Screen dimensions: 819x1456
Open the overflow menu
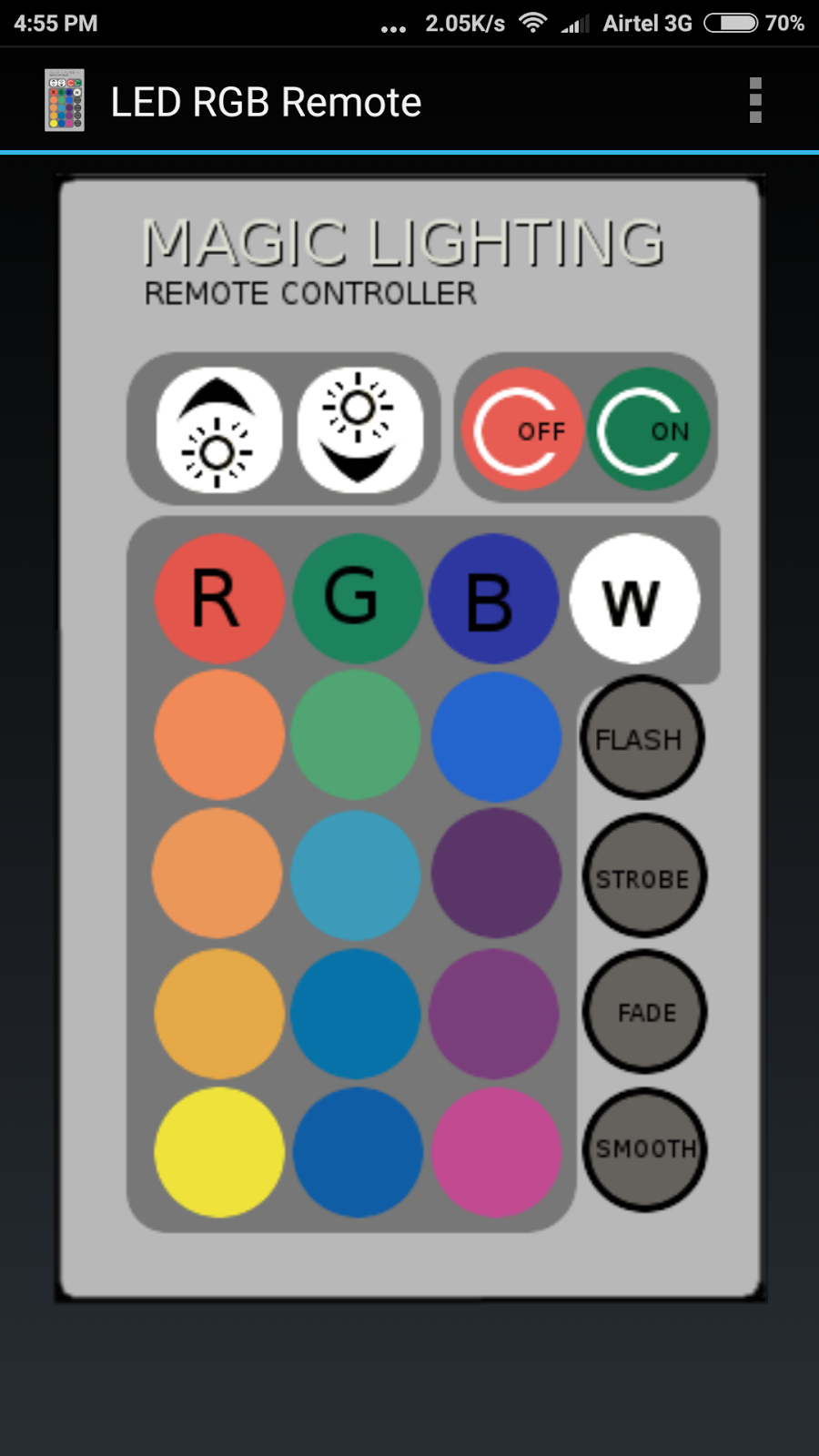755,100
